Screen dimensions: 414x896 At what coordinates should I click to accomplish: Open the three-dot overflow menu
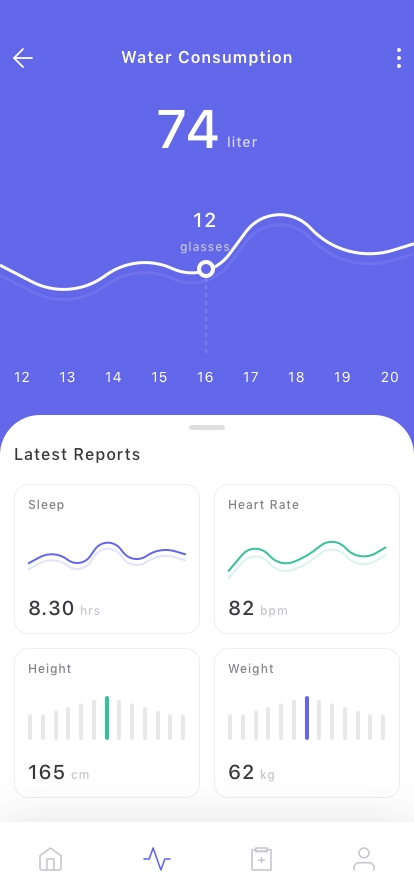399,58
